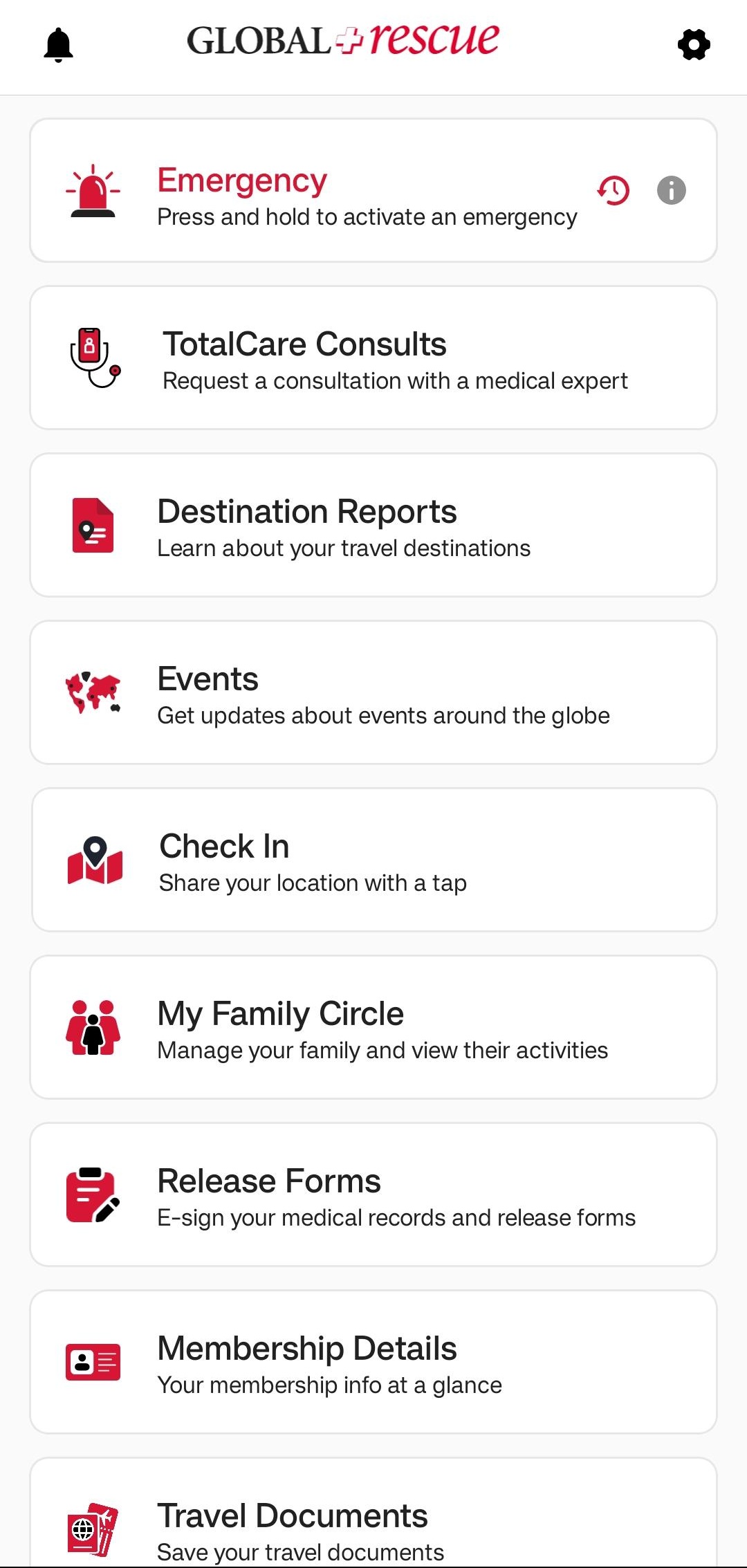Open Release Forms
The width and height of the screenshot is (747, 1568).
pos(373,1195)
